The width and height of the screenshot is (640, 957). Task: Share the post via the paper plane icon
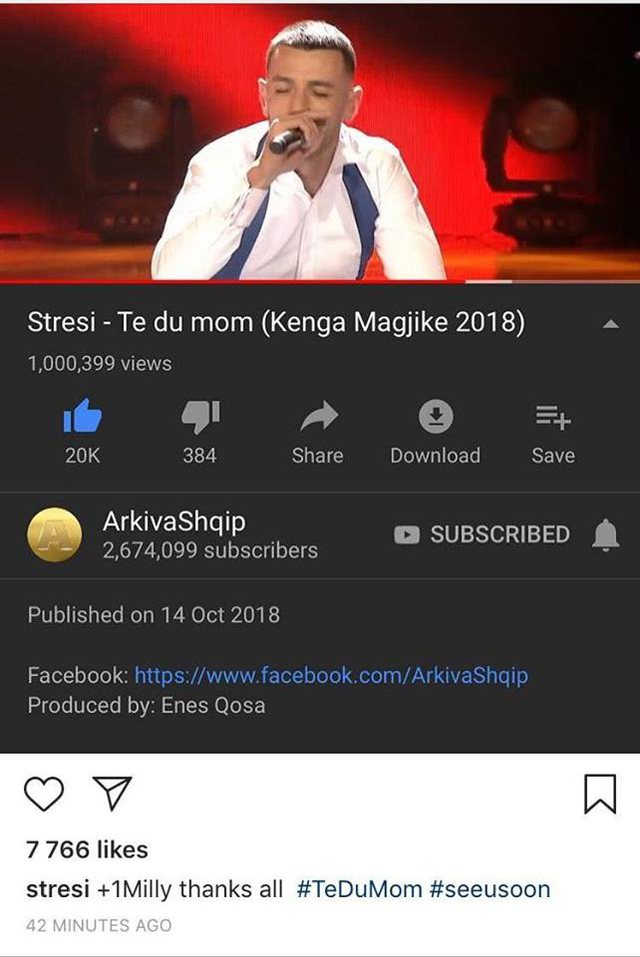[112, 794]
